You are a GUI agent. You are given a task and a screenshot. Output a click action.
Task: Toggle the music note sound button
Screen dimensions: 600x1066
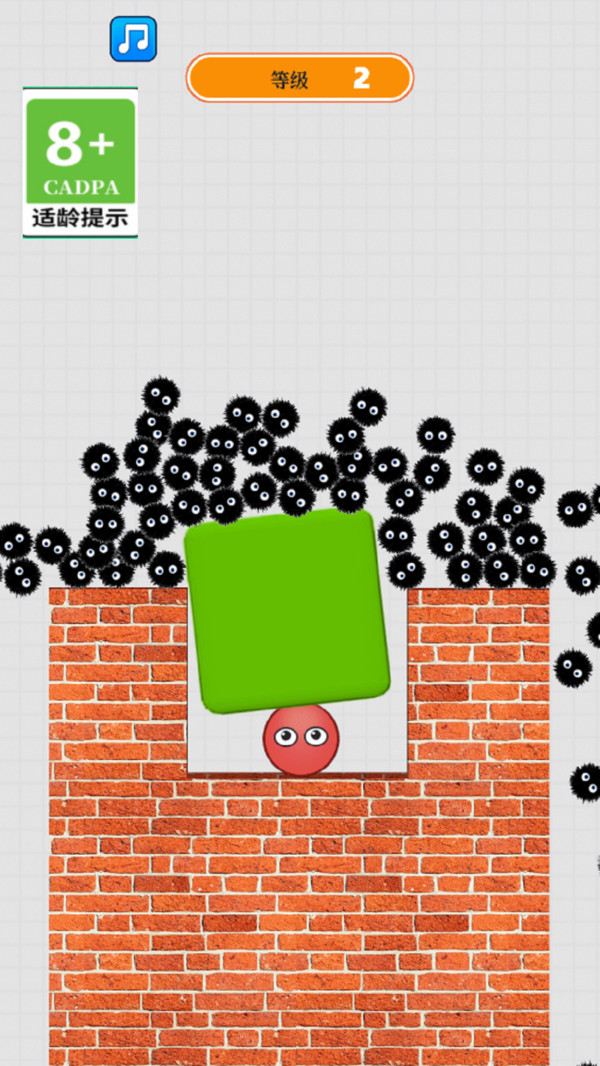(x=133, y=39)
